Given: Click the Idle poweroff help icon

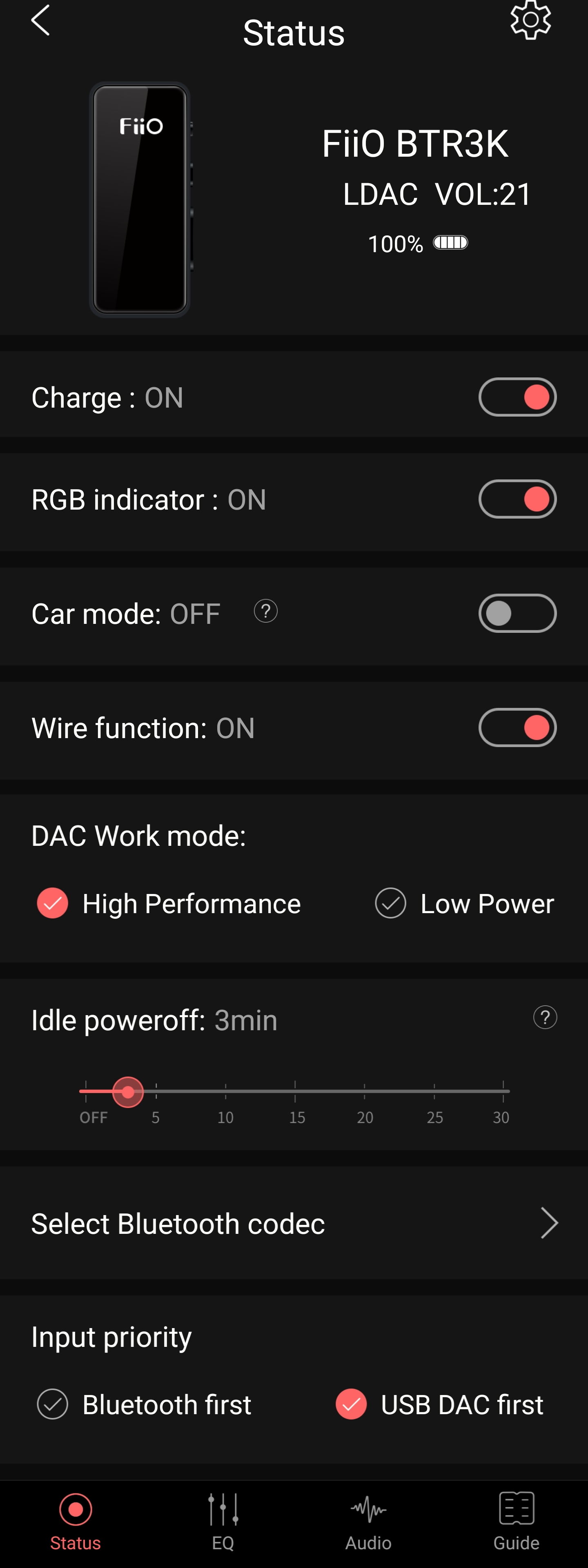Looking at the screenshot, I should 545,1017.
